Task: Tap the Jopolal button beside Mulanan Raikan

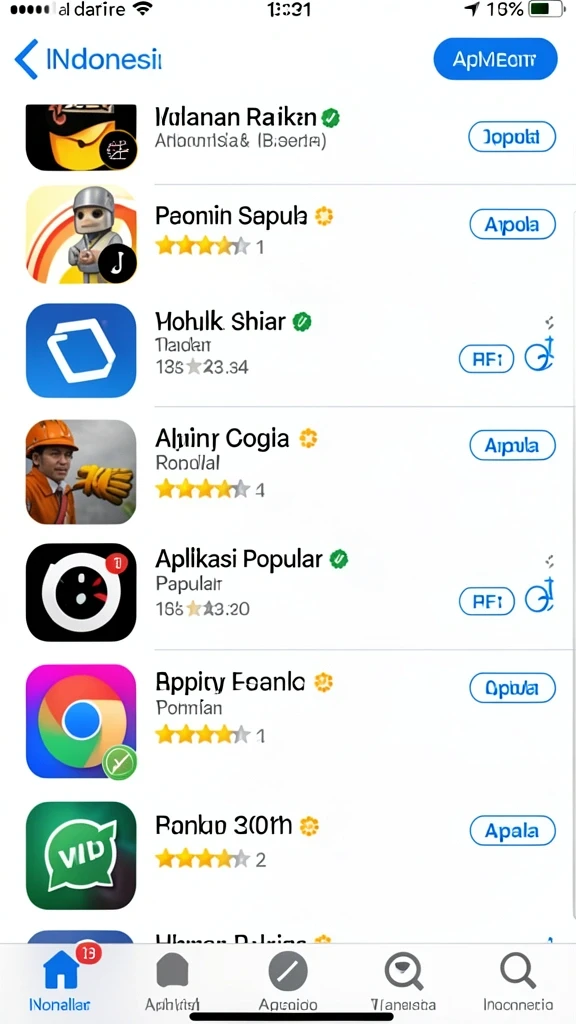Action: (x=512, y=137)
